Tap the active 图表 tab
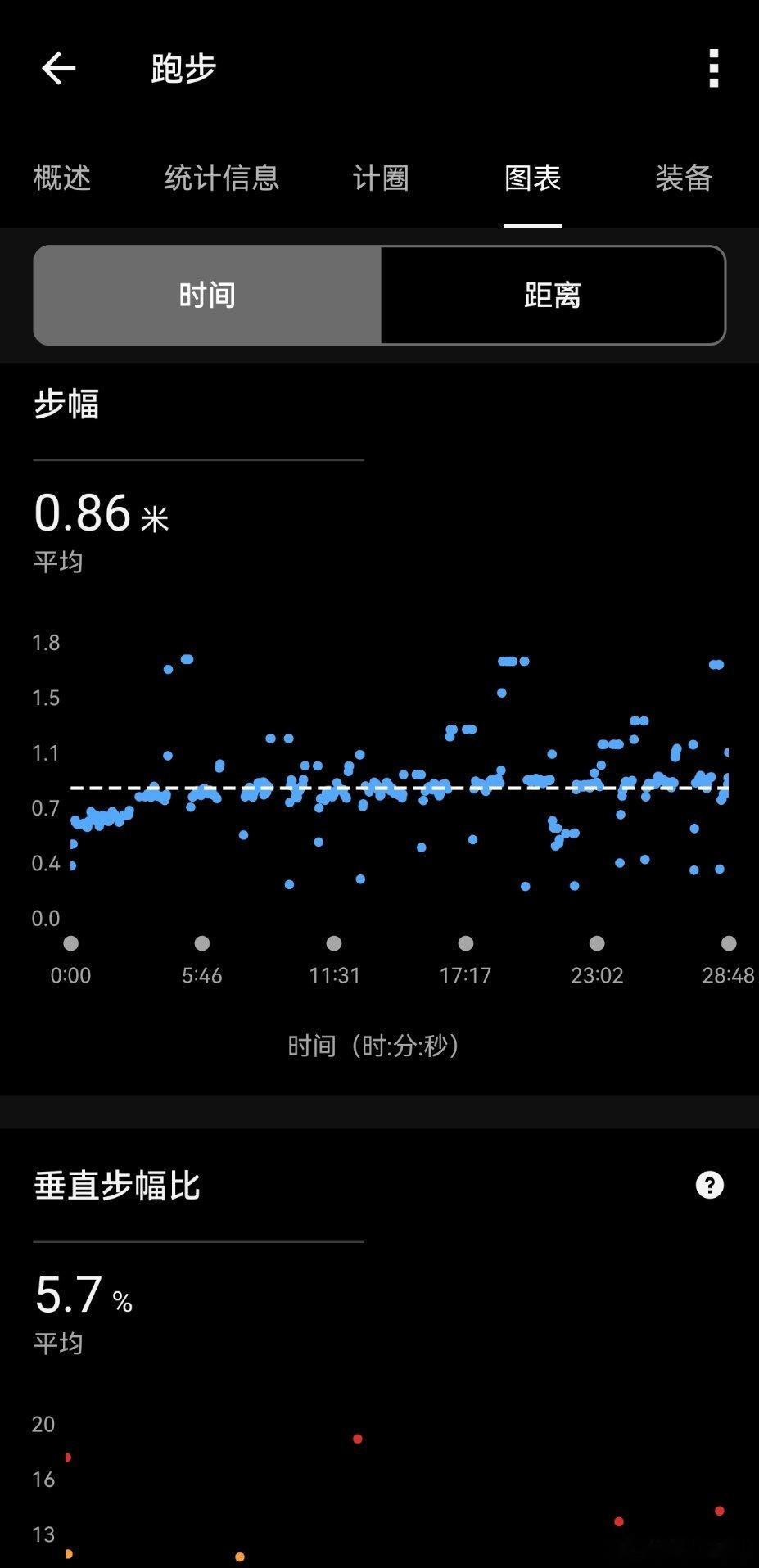The height and width of the screenshot is (1568, 759). [x=532, y=178]
